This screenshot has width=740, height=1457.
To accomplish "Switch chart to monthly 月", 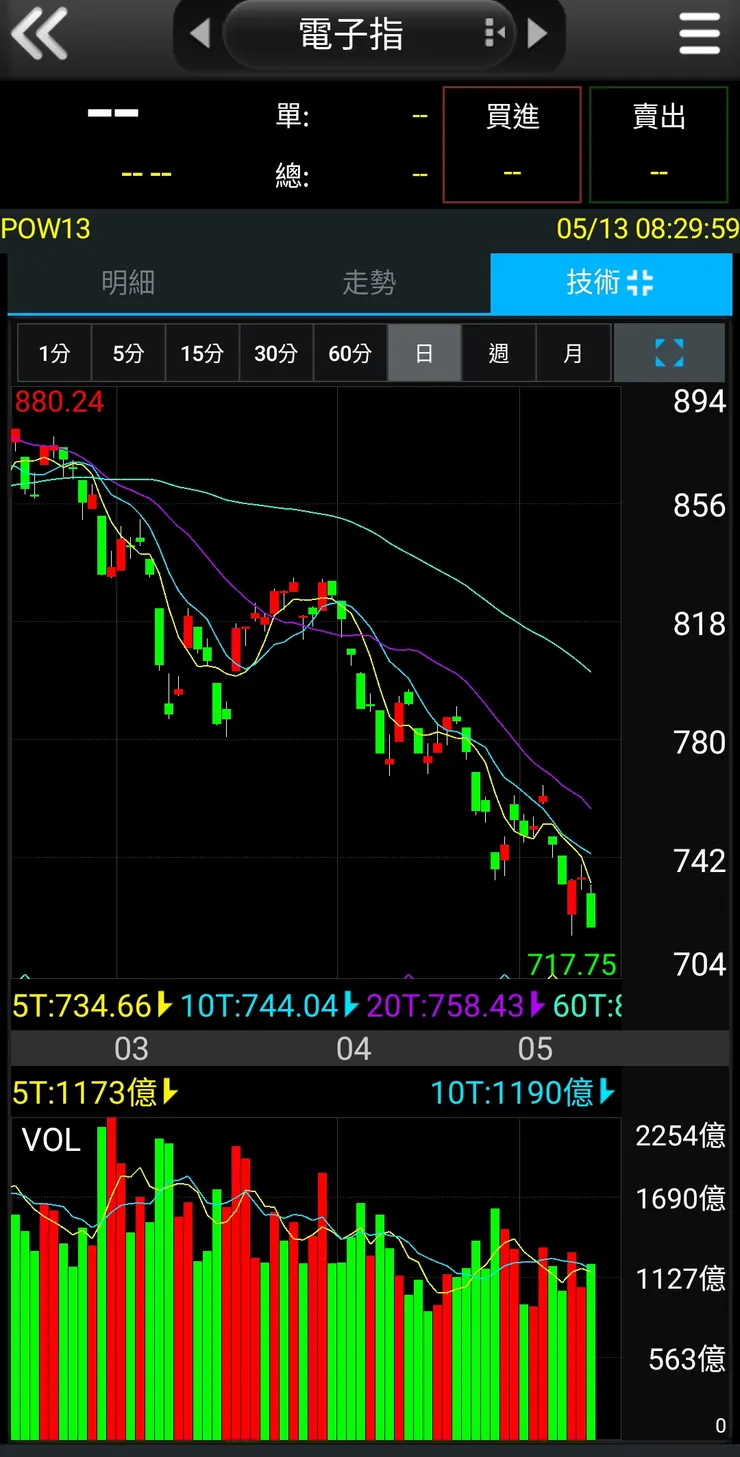I will 572,353.
